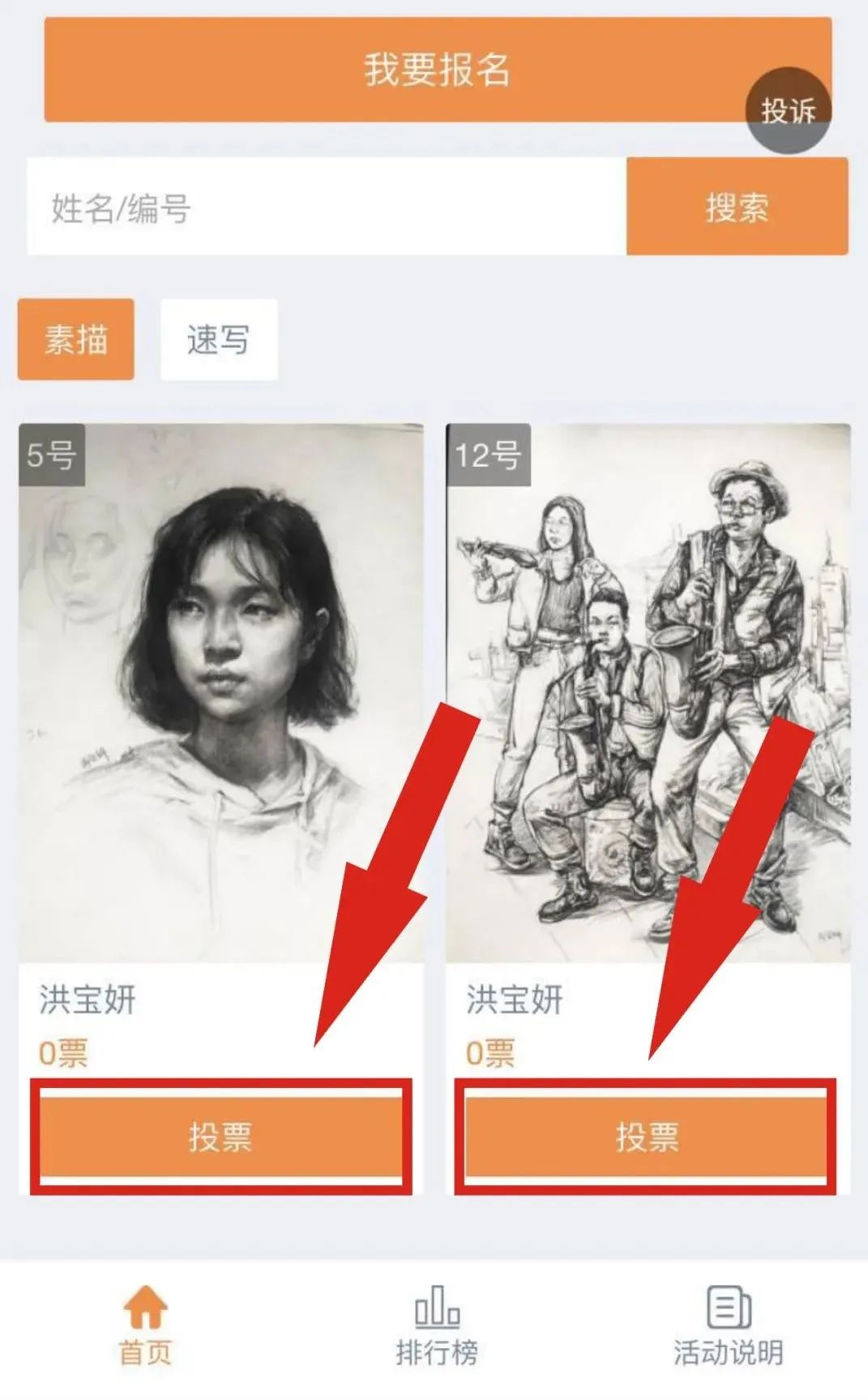The width and height of the screenshot is (868, 1400).
Task: Tap the 搜索 search button
Action: (x=737, y=208)
